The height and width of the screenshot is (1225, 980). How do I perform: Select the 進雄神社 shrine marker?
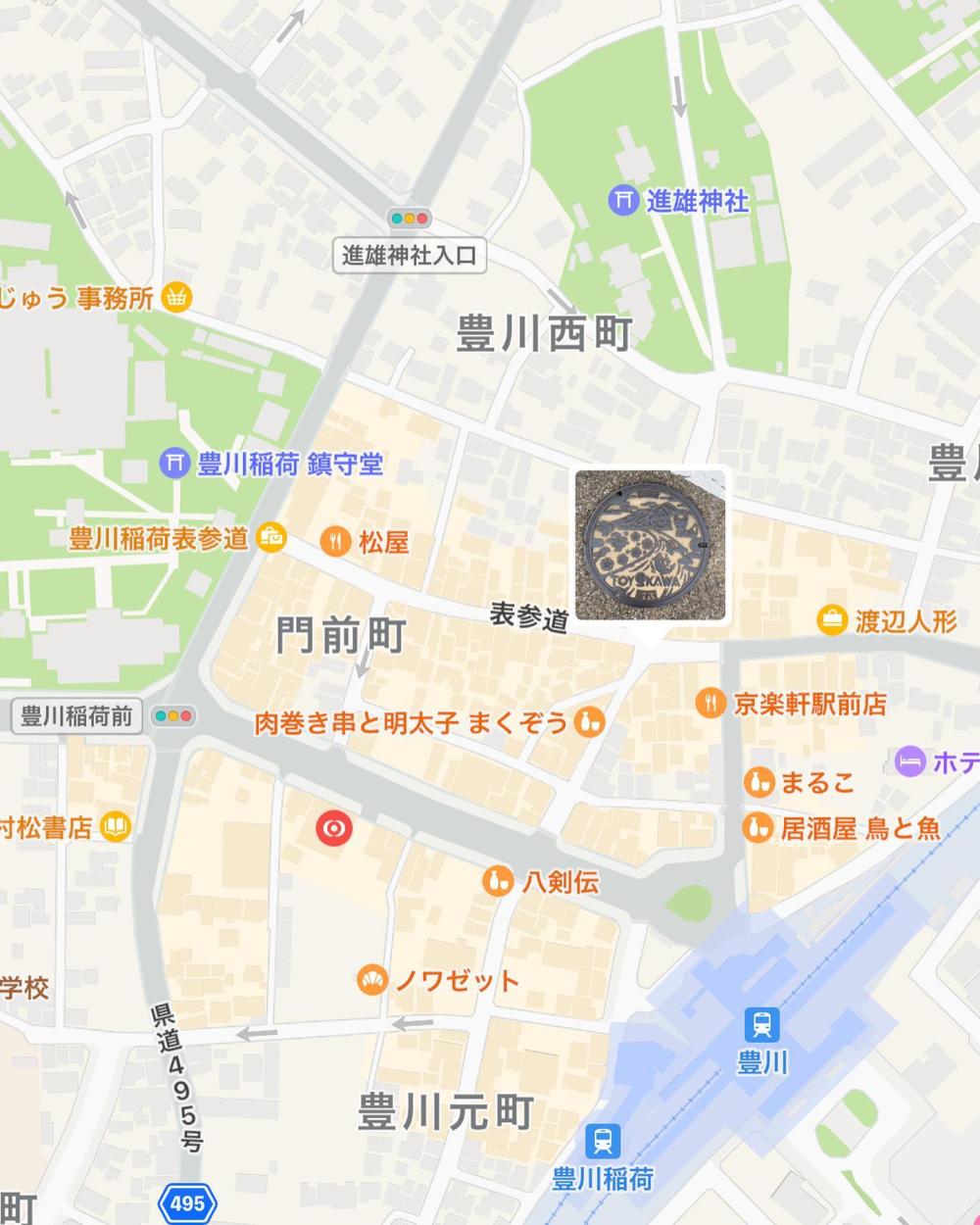pyautogui.click(x=622, y=201)
